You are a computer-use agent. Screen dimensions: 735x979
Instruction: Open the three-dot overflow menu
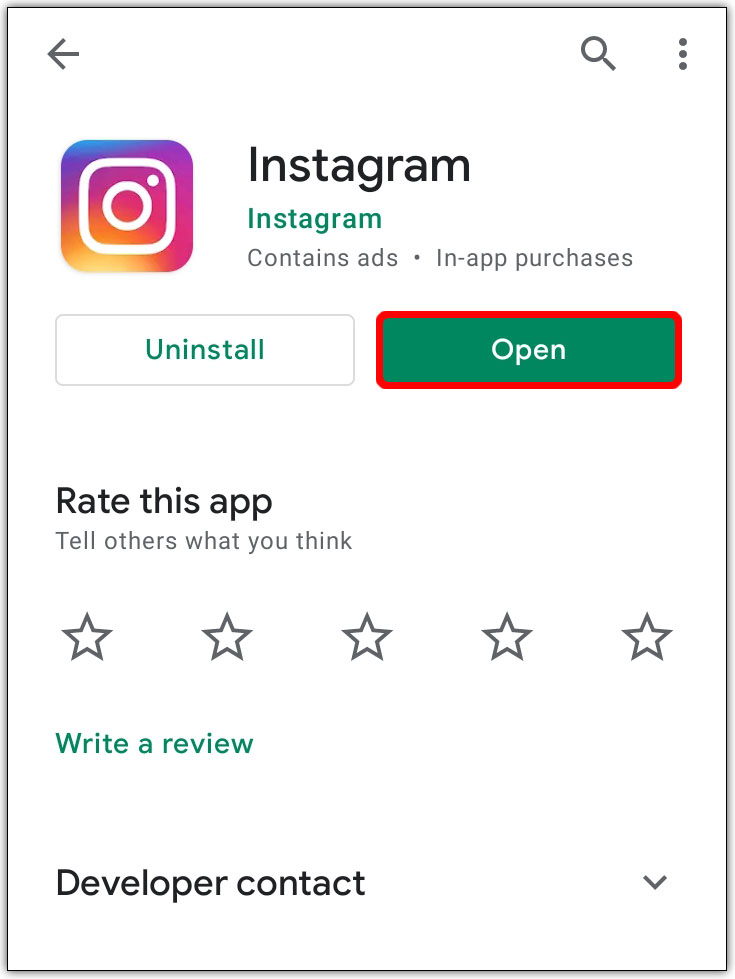(682, 54)
